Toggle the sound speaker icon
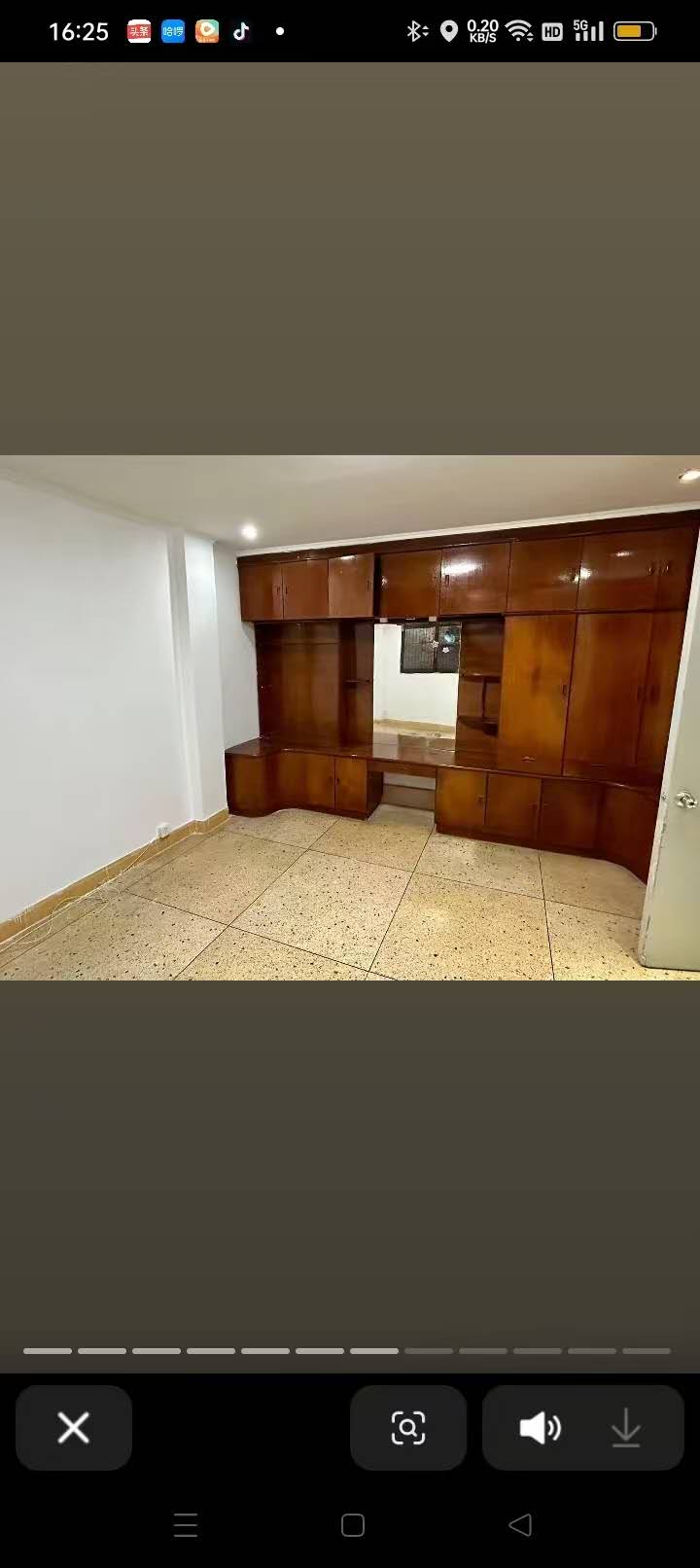This screenshot has width=700, height=1568. pyautogui.click(x=540, y=1428)
